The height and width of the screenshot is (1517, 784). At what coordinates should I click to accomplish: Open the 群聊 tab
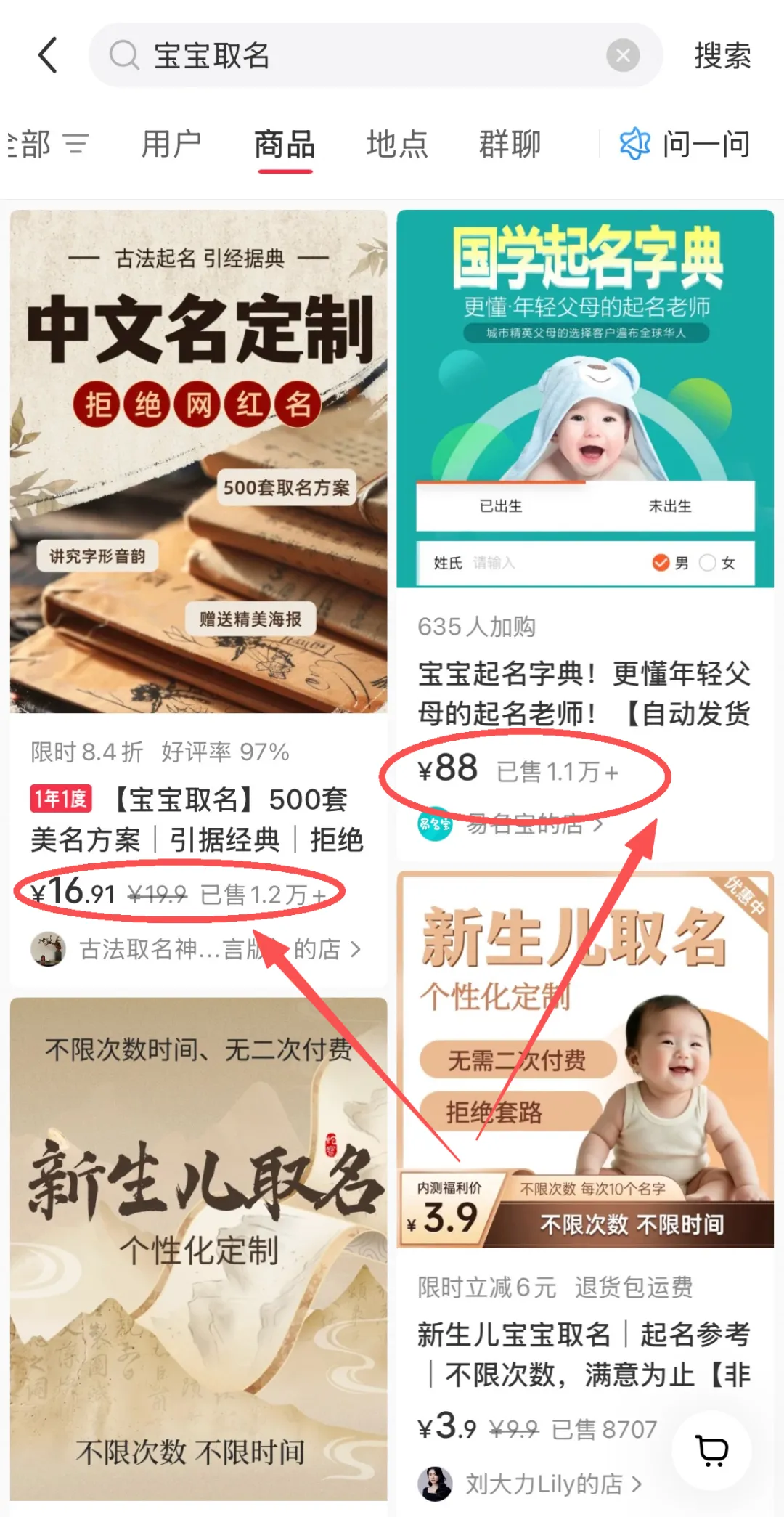coord(510,144)
